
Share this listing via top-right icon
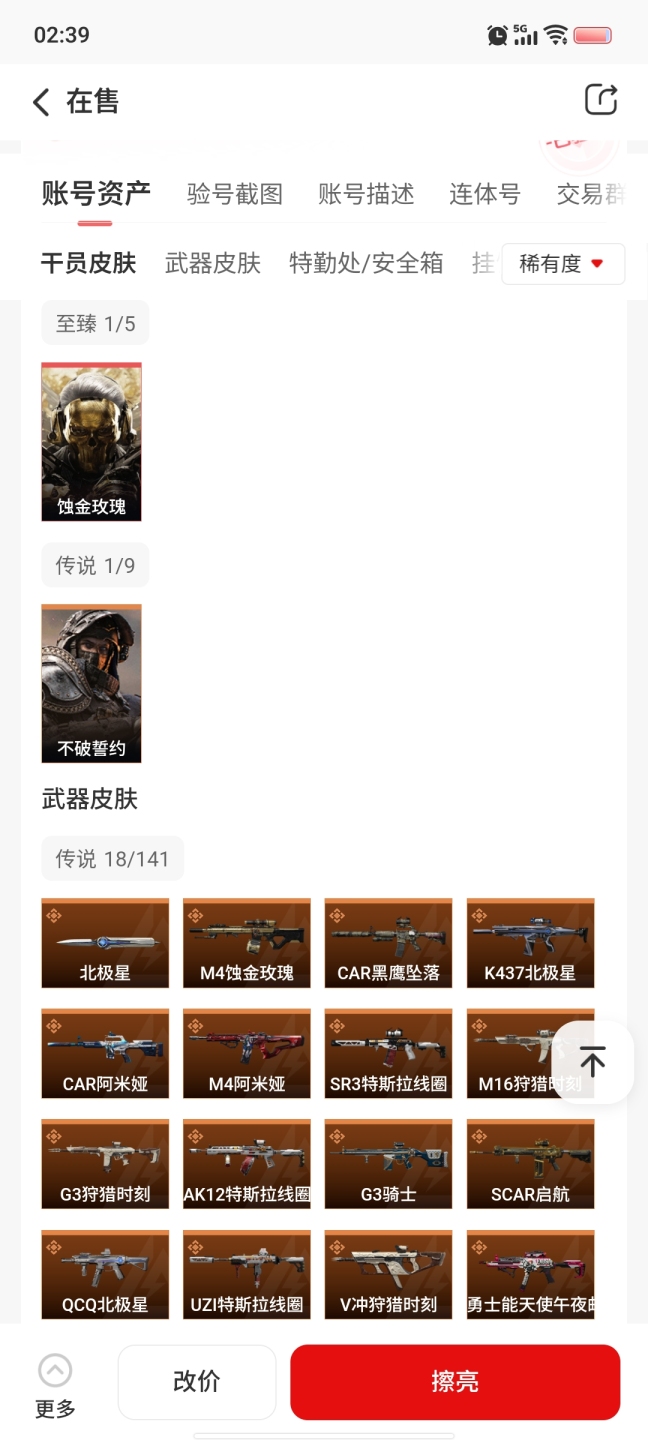click(600, 100)
